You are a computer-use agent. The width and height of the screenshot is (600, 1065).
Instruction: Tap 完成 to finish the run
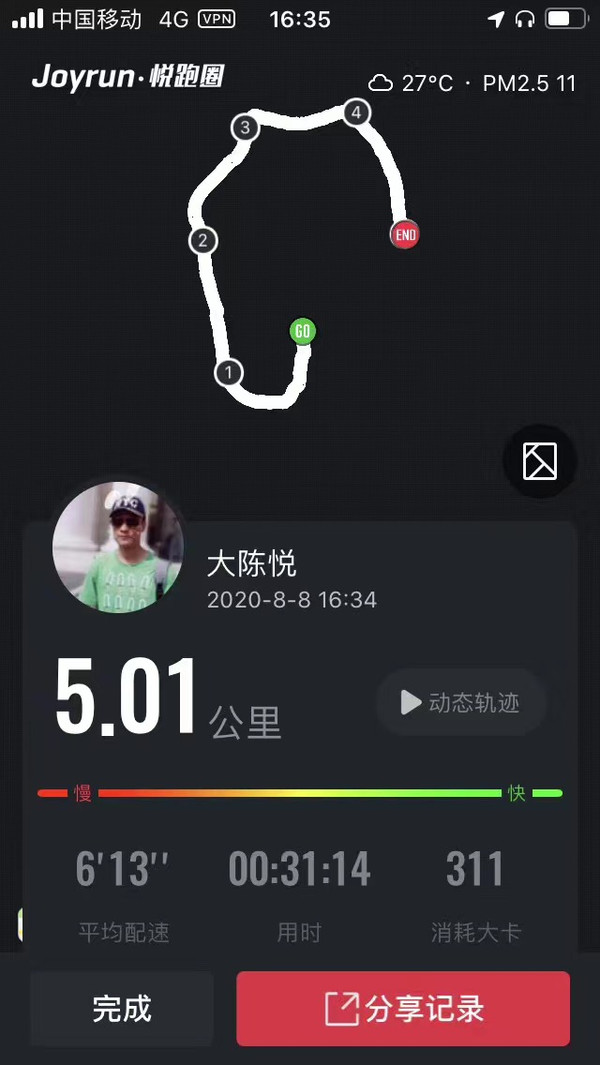(122, 1009)
